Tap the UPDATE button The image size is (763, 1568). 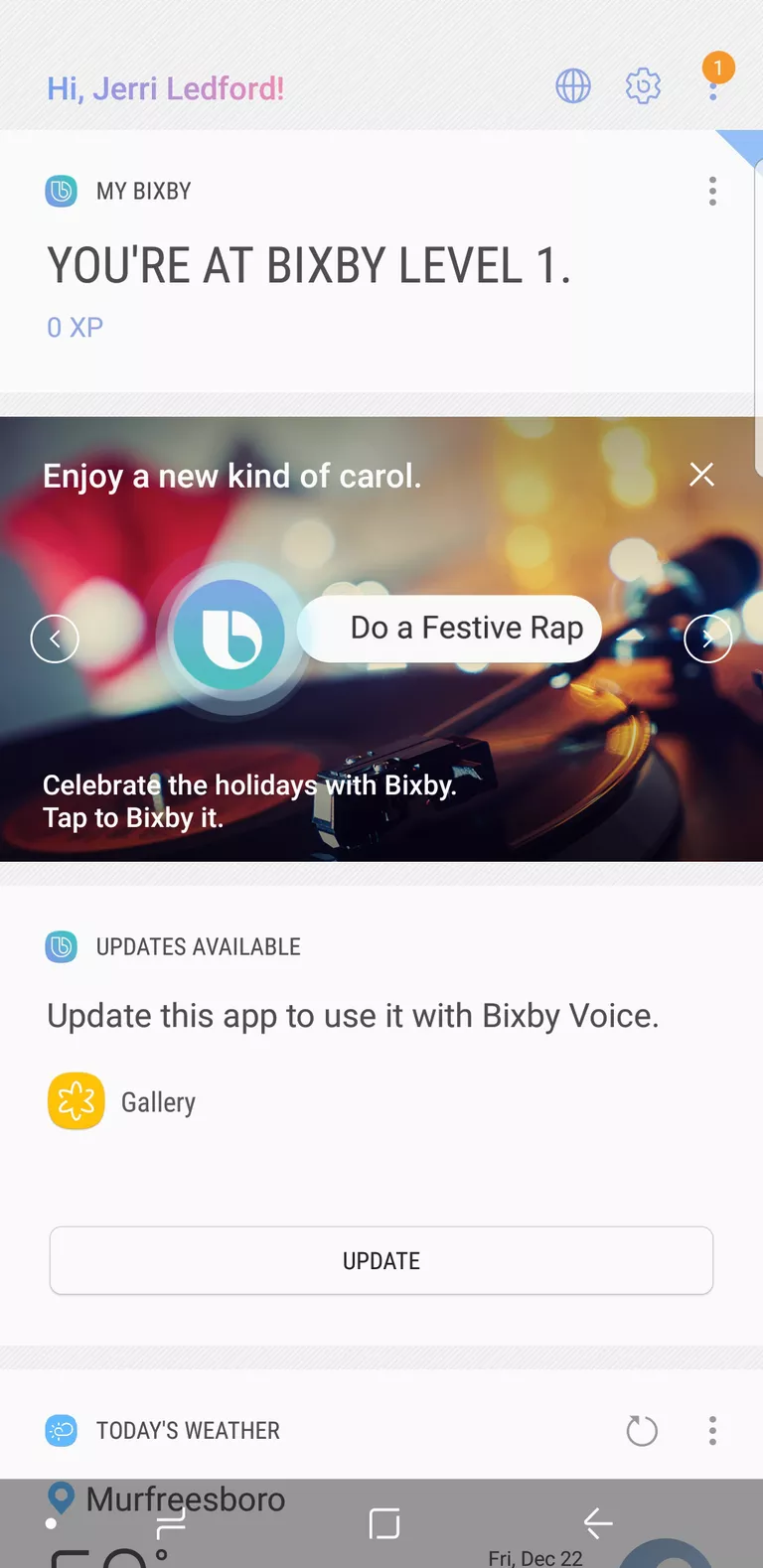pyautogui.click(x=381, y=1260)
